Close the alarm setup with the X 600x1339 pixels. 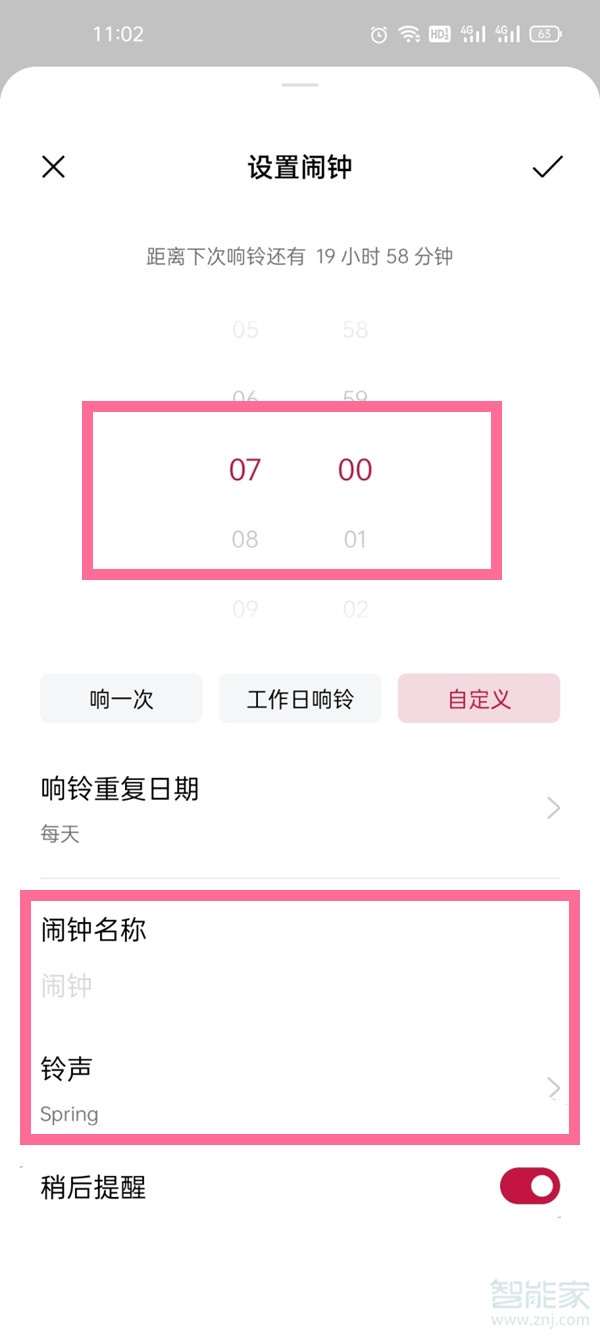point(53,167)
